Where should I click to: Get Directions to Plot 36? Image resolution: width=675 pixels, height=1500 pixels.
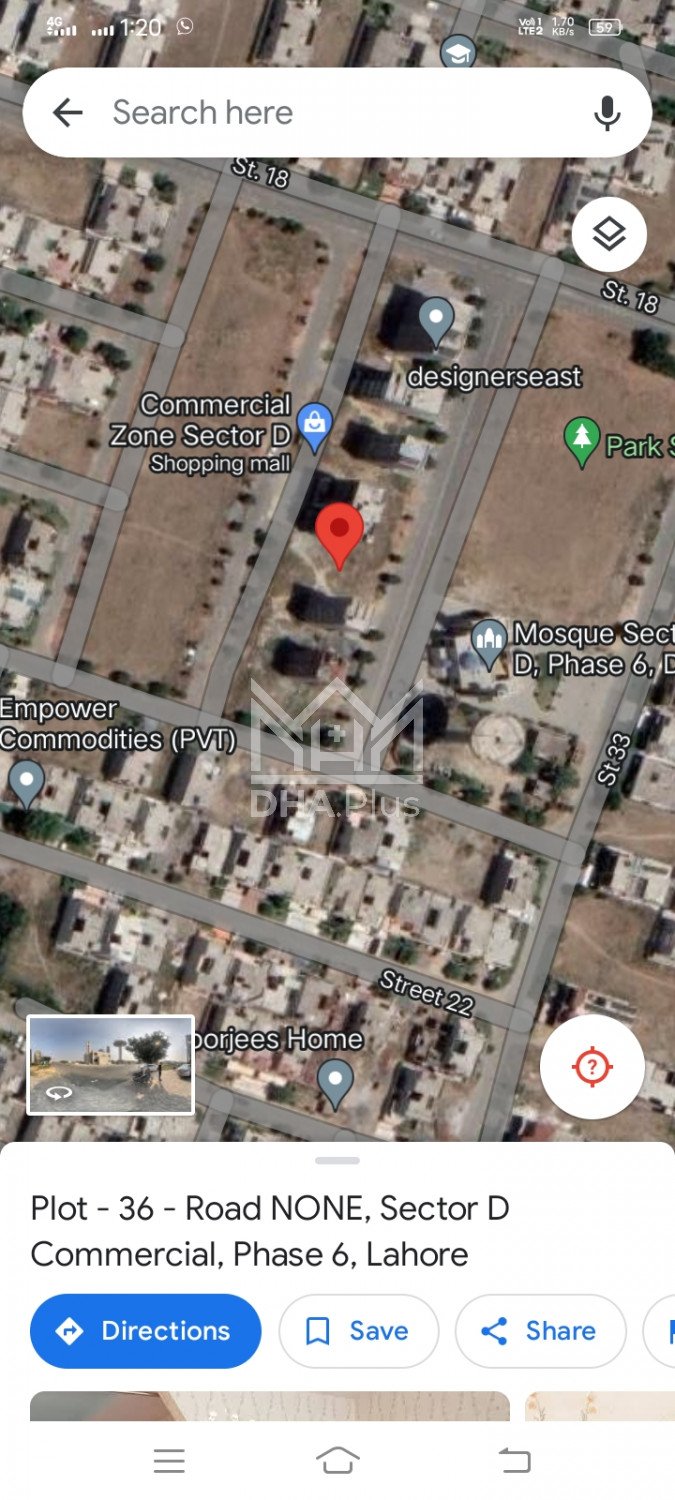pyautogui.click(x=146, y=1331)
